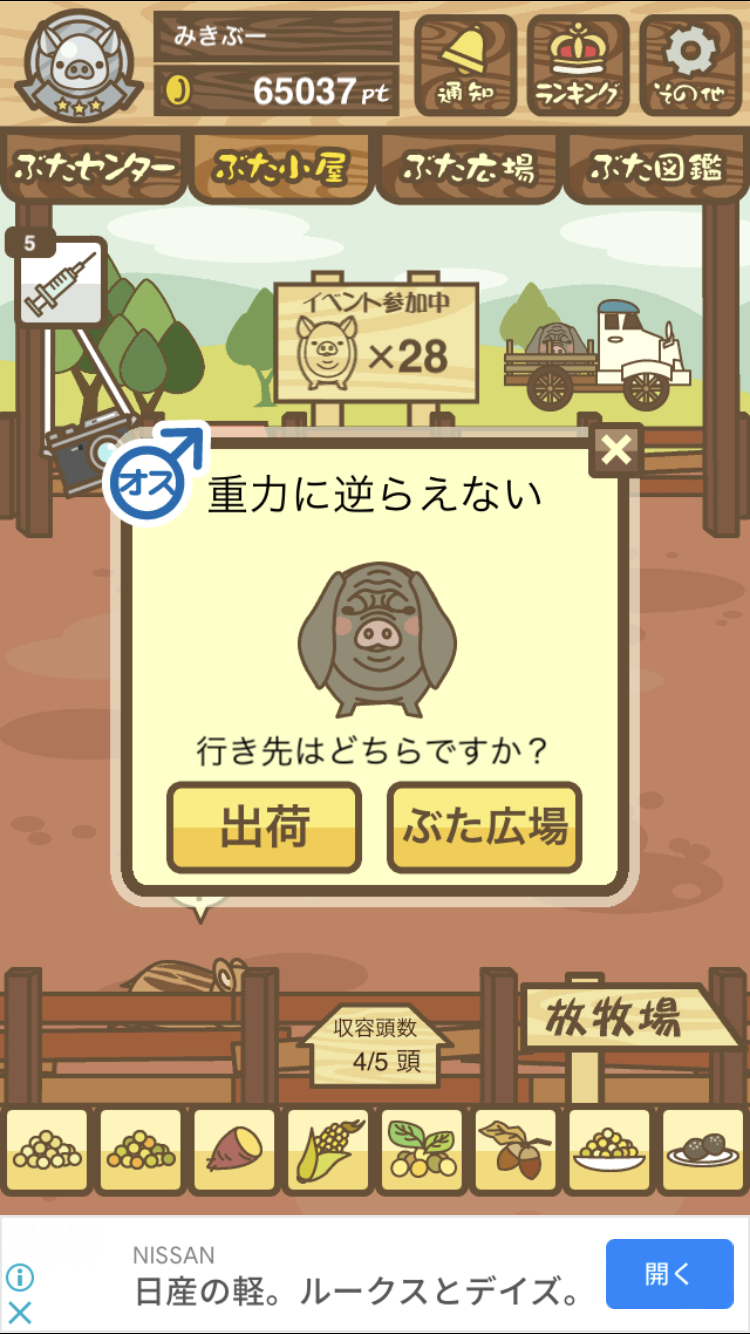Image resolution: width=750 pixels, height=1334 pixels.
Task: Open the 通知 notifications bell
Action: tap(465, 66)
